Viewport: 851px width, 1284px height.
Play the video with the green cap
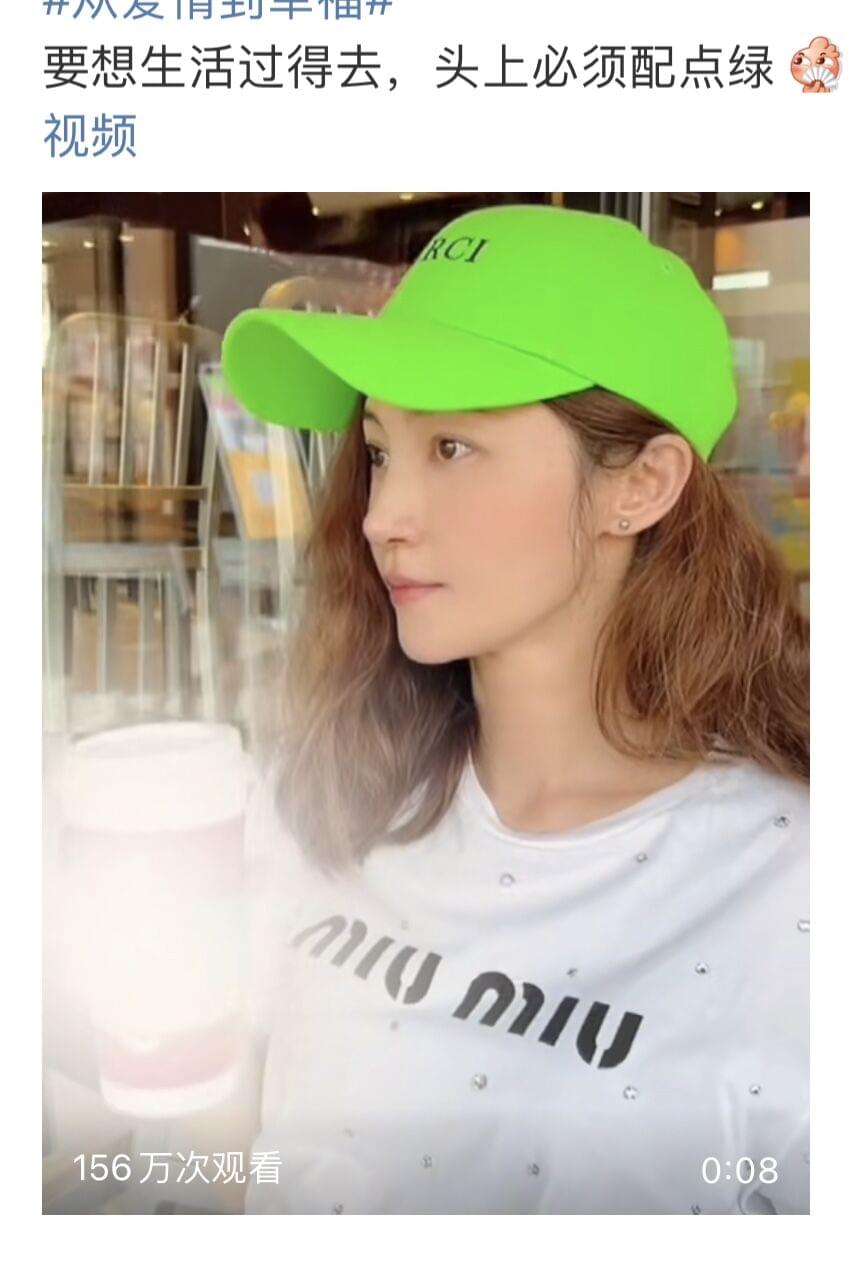point(425,702)
